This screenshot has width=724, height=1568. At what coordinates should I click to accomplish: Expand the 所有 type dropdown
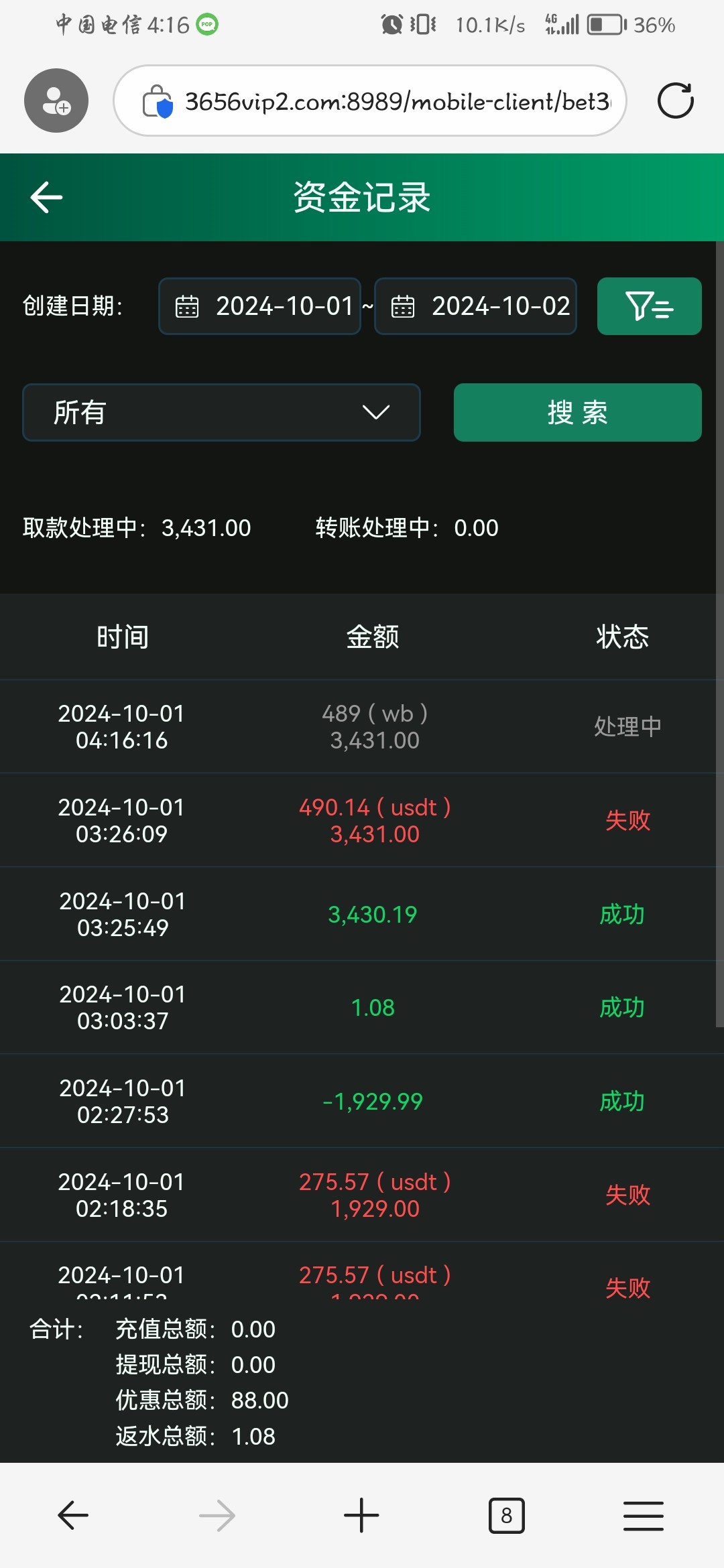(221, 412)
